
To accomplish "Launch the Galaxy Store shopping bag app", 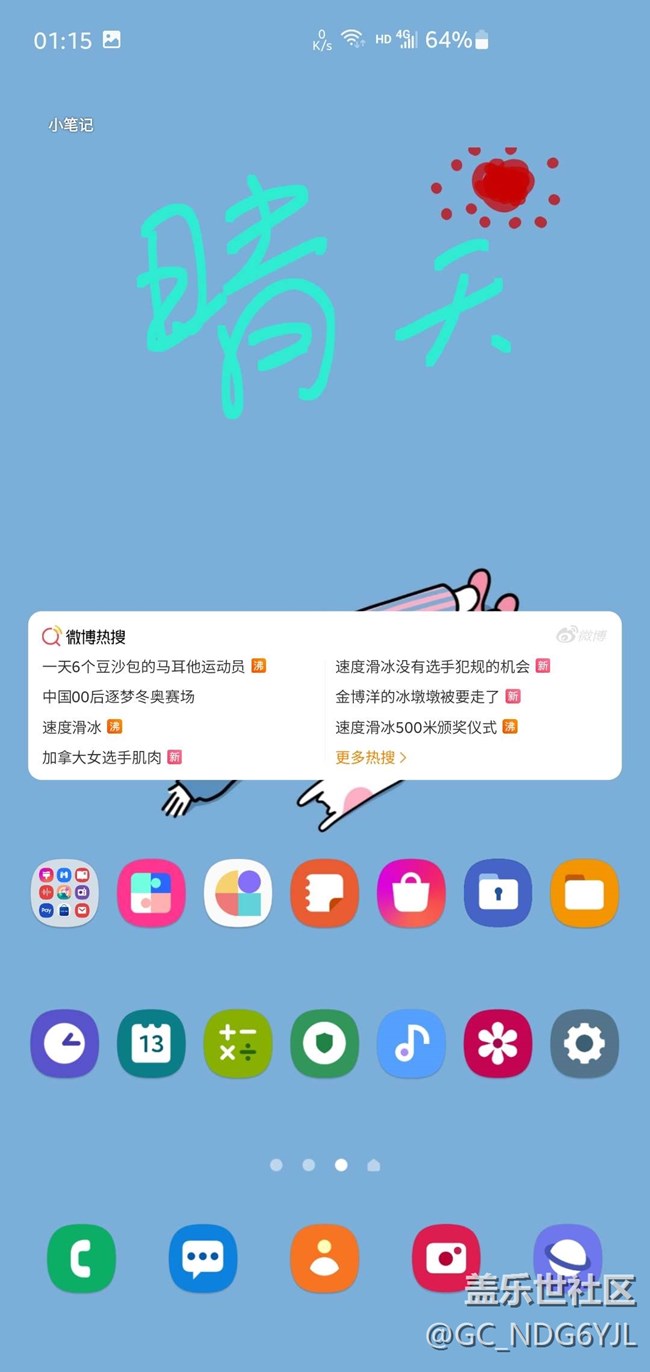I will (x=411, y=893).
